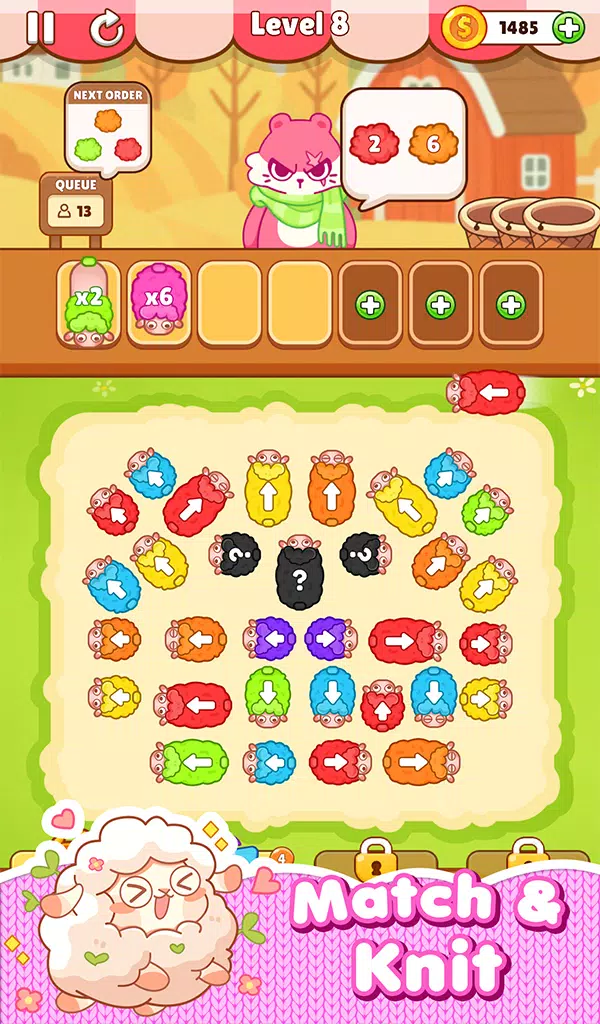Tap the large black question-mark sheep
The width and height of the screenshot is (600, 1024).
[298, 575]
